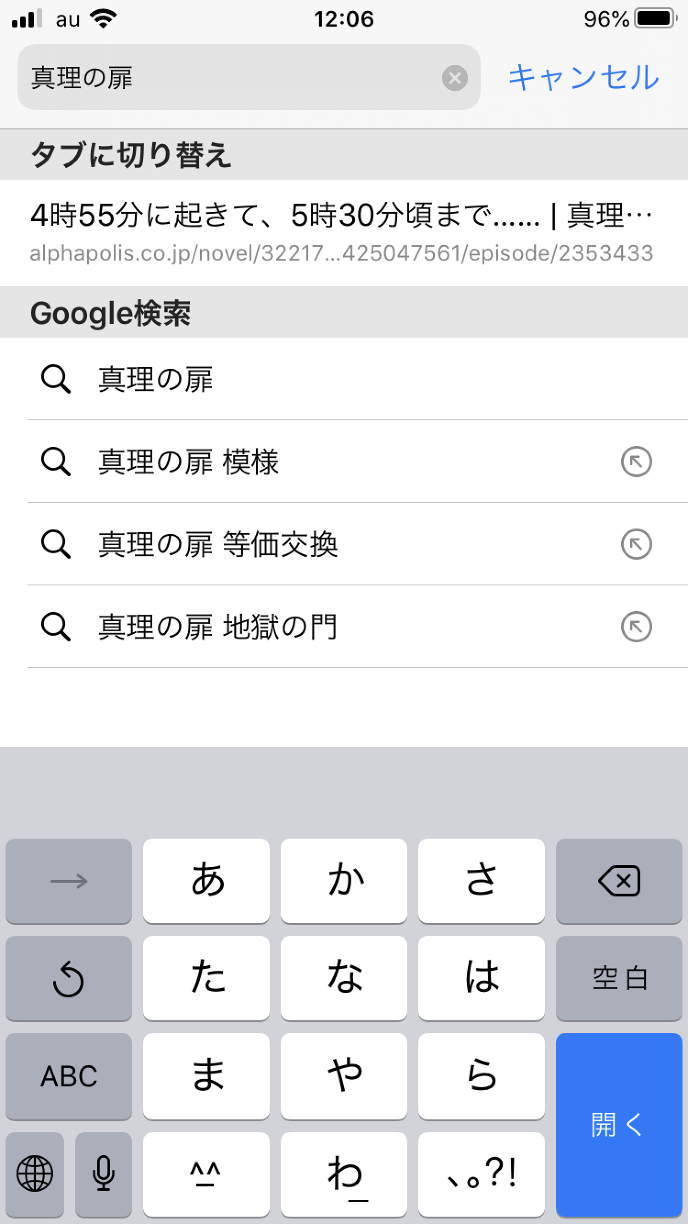The image size is (688, 1224).
Task: Search Google for 真理の扉
Action: click(x=155, y=379)
